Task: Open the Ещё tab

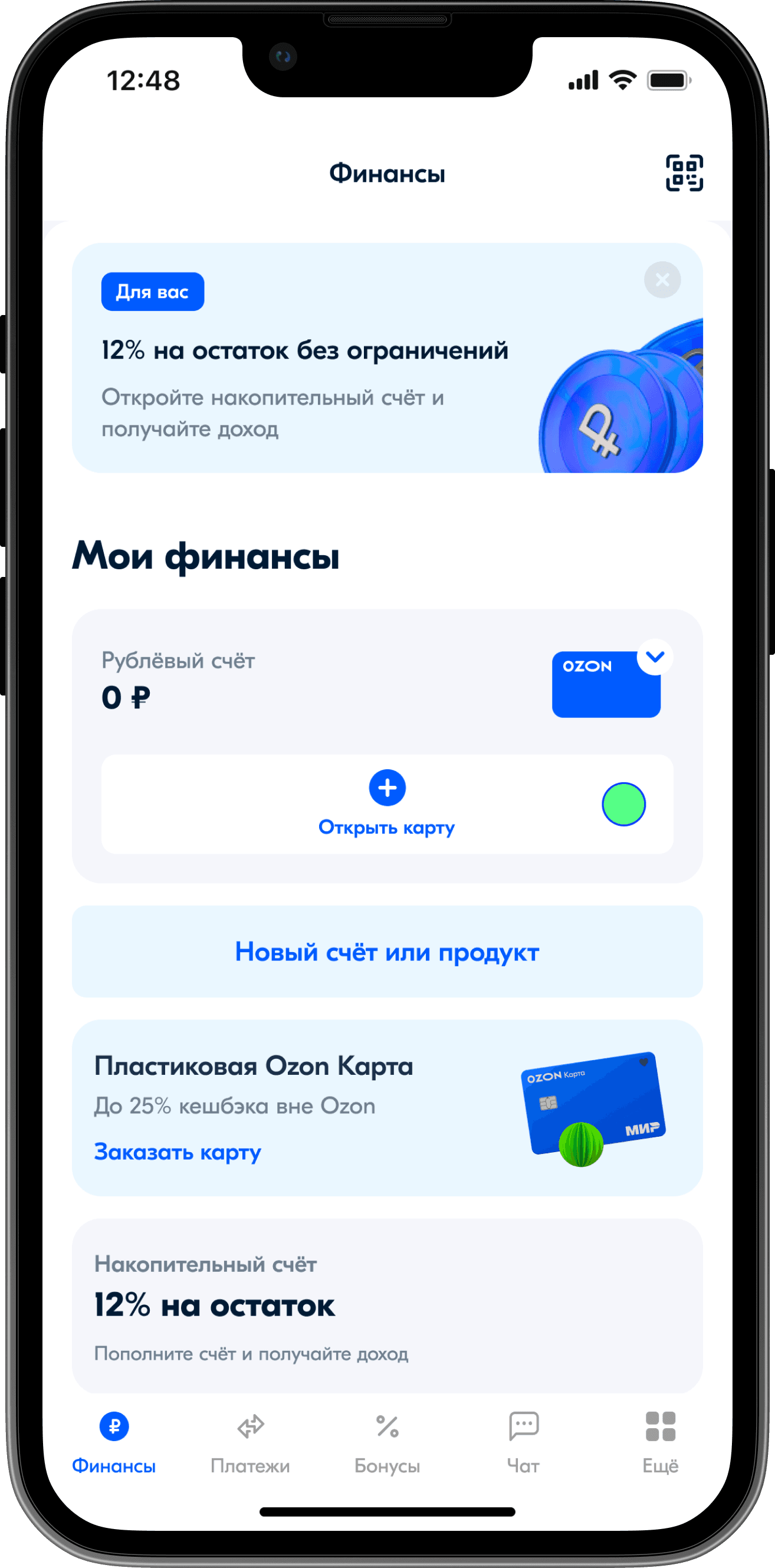Action: point(661,1441)
